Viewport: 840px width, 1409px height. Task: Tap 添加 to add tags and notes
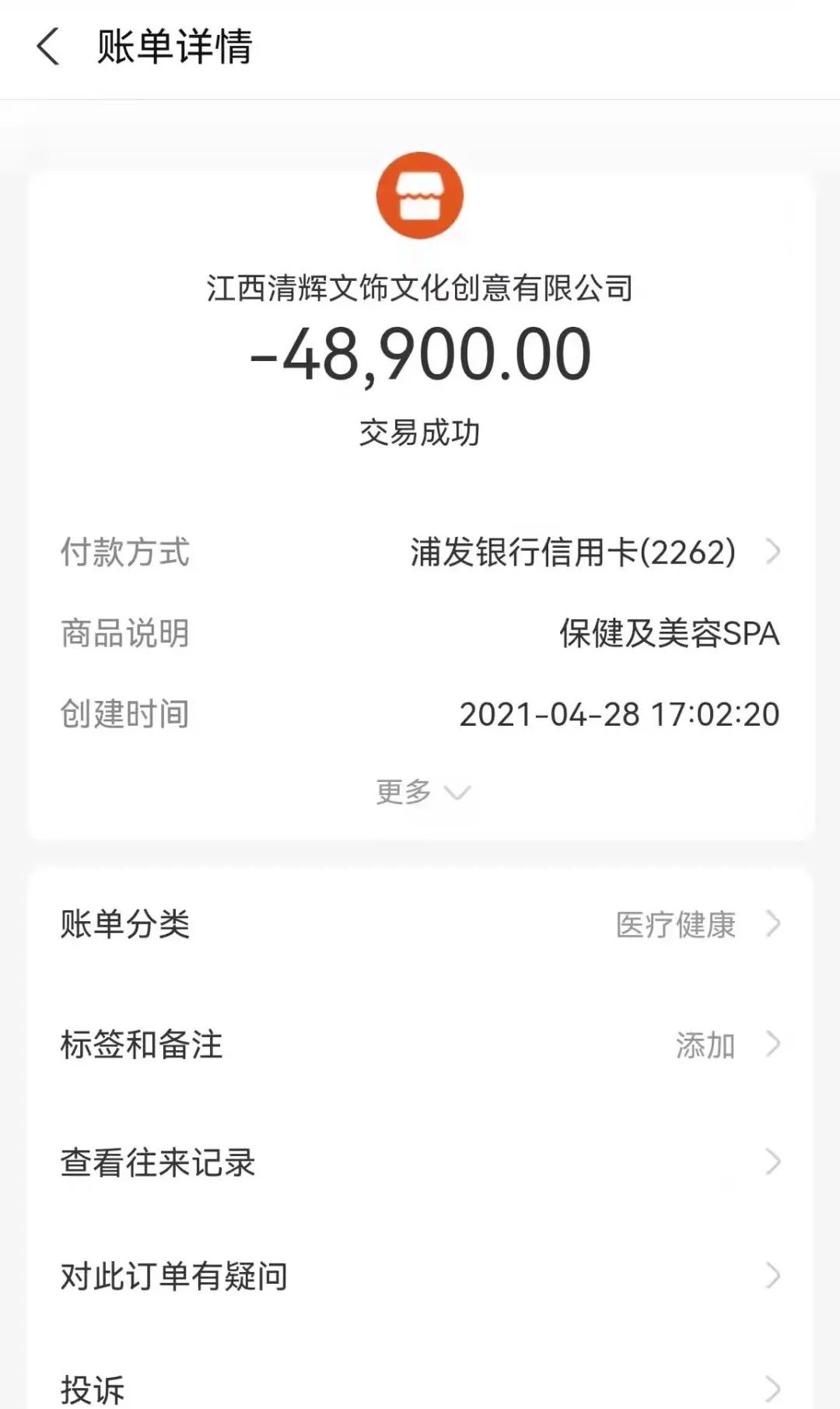pyautogui.click(x=704, y=1046)
